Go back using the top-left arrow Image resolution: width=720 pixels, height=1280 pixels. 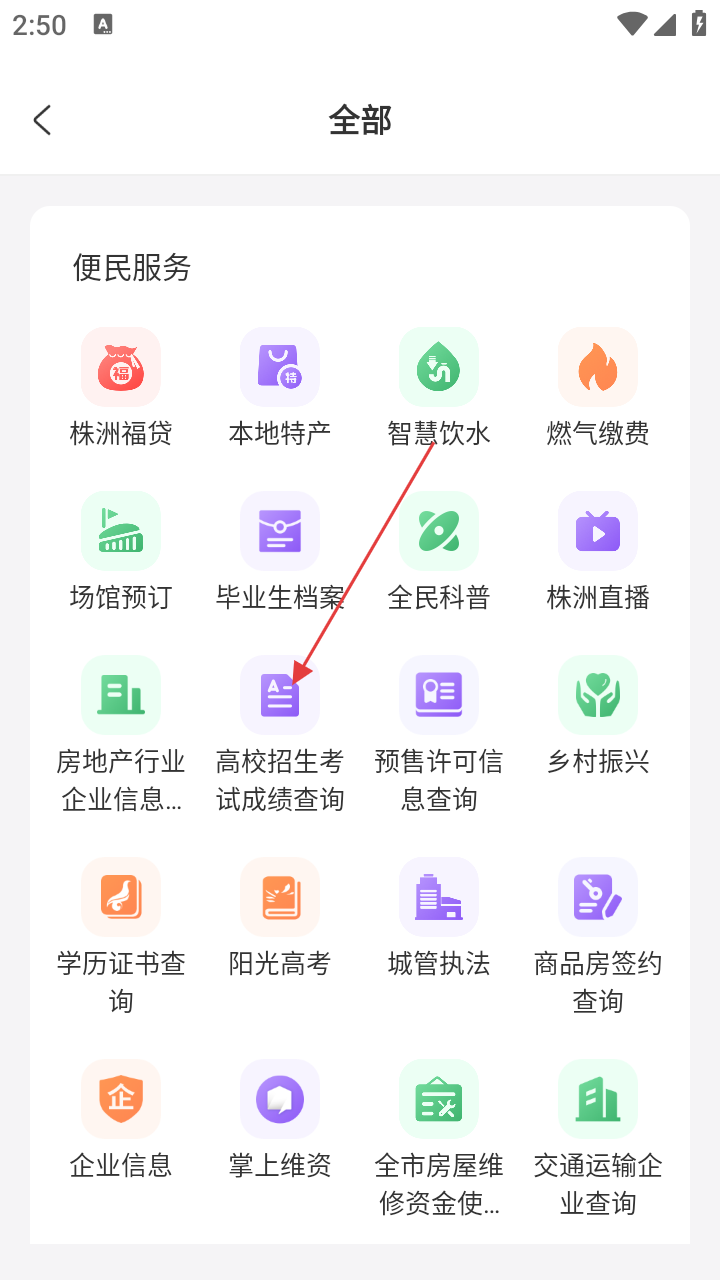[x=42, y=120]
